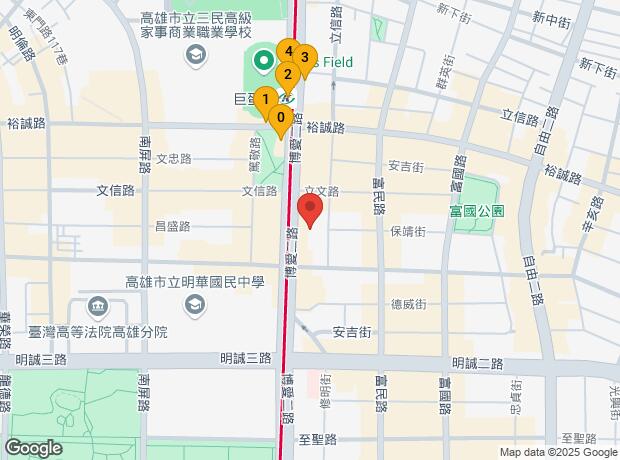620x460 pixels.
Task: Tap the orange marker numbered 0
Action: coord(281,117)
